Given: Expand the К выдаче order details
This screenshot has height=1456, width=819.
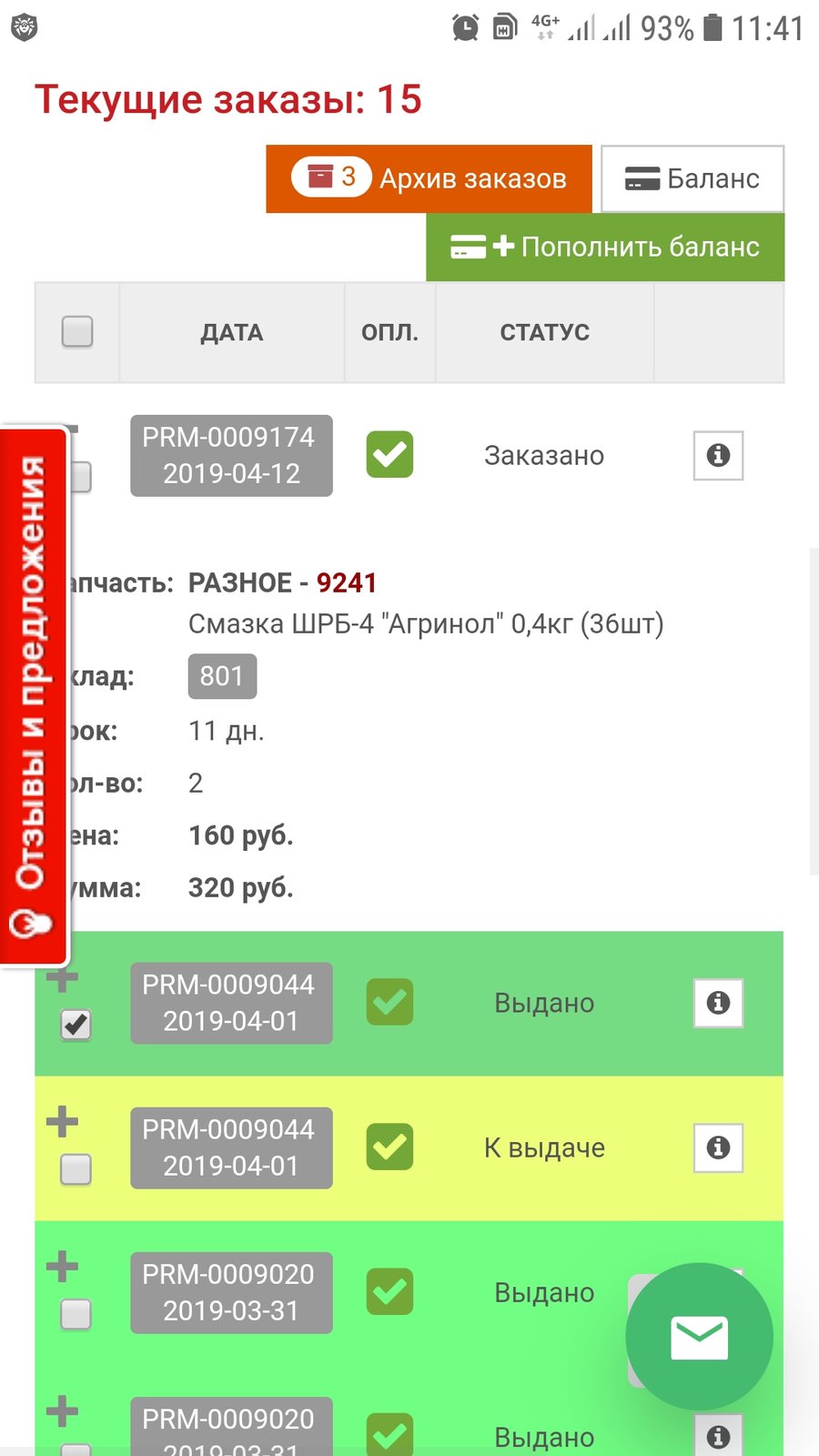Looking at the screenshot, I should [x=62, y=1121].
